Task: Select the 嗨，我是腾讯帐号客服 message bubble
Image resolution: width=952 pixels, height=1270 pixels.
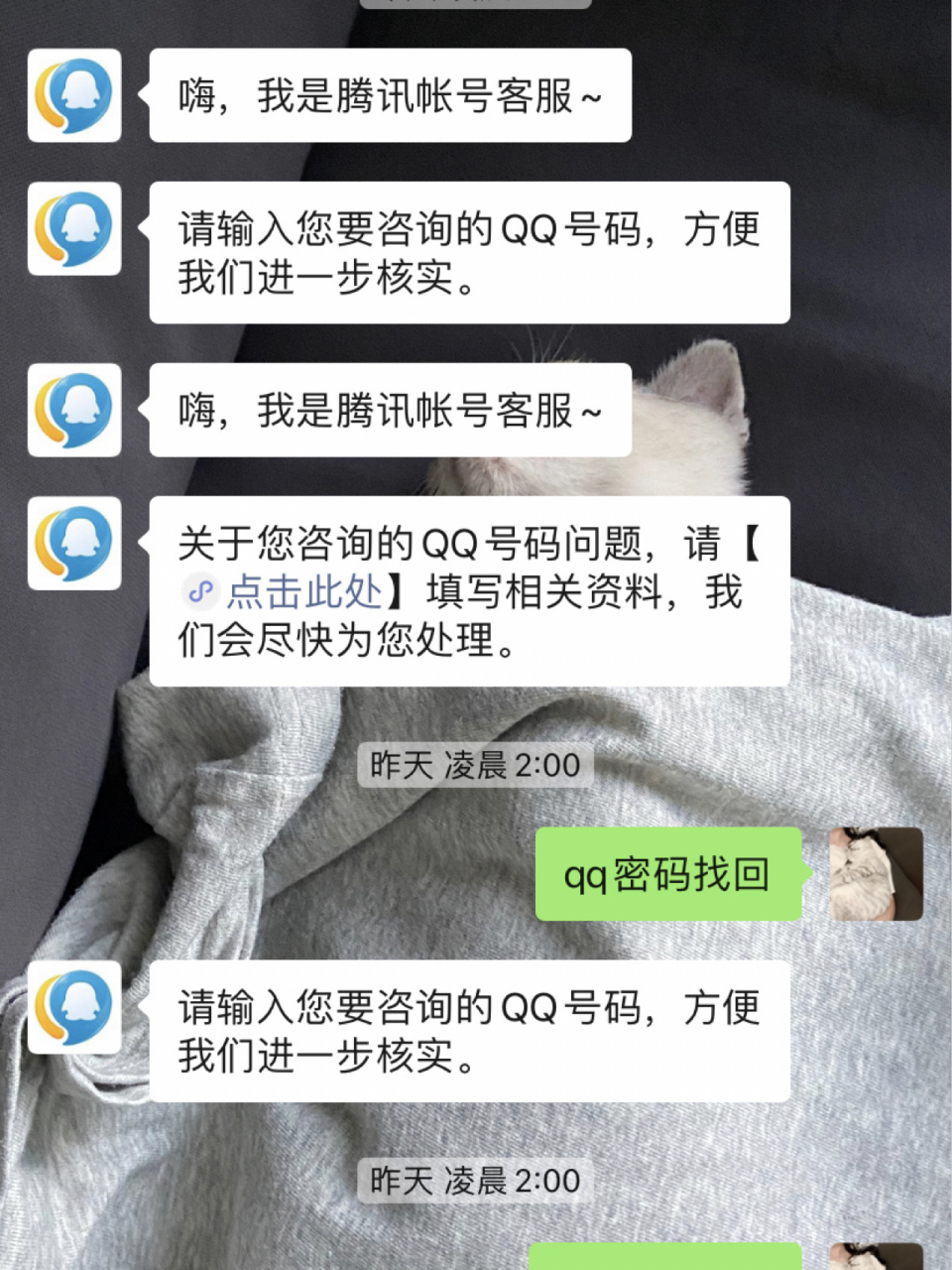Action: click(x=387, y=96)
